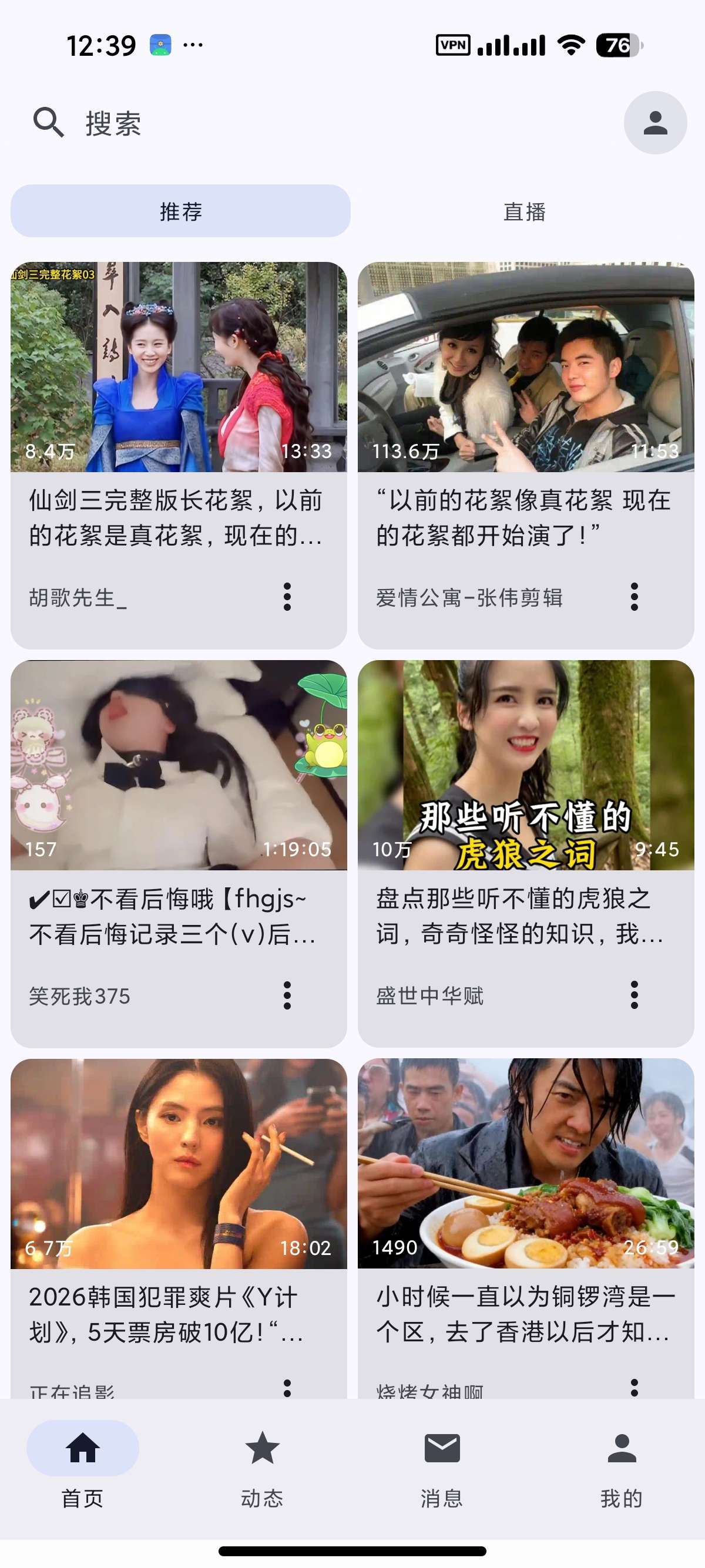The height and width of the screenshot is (1568, 705).
Task: Open the profile avatar icon
Action: 655,123
